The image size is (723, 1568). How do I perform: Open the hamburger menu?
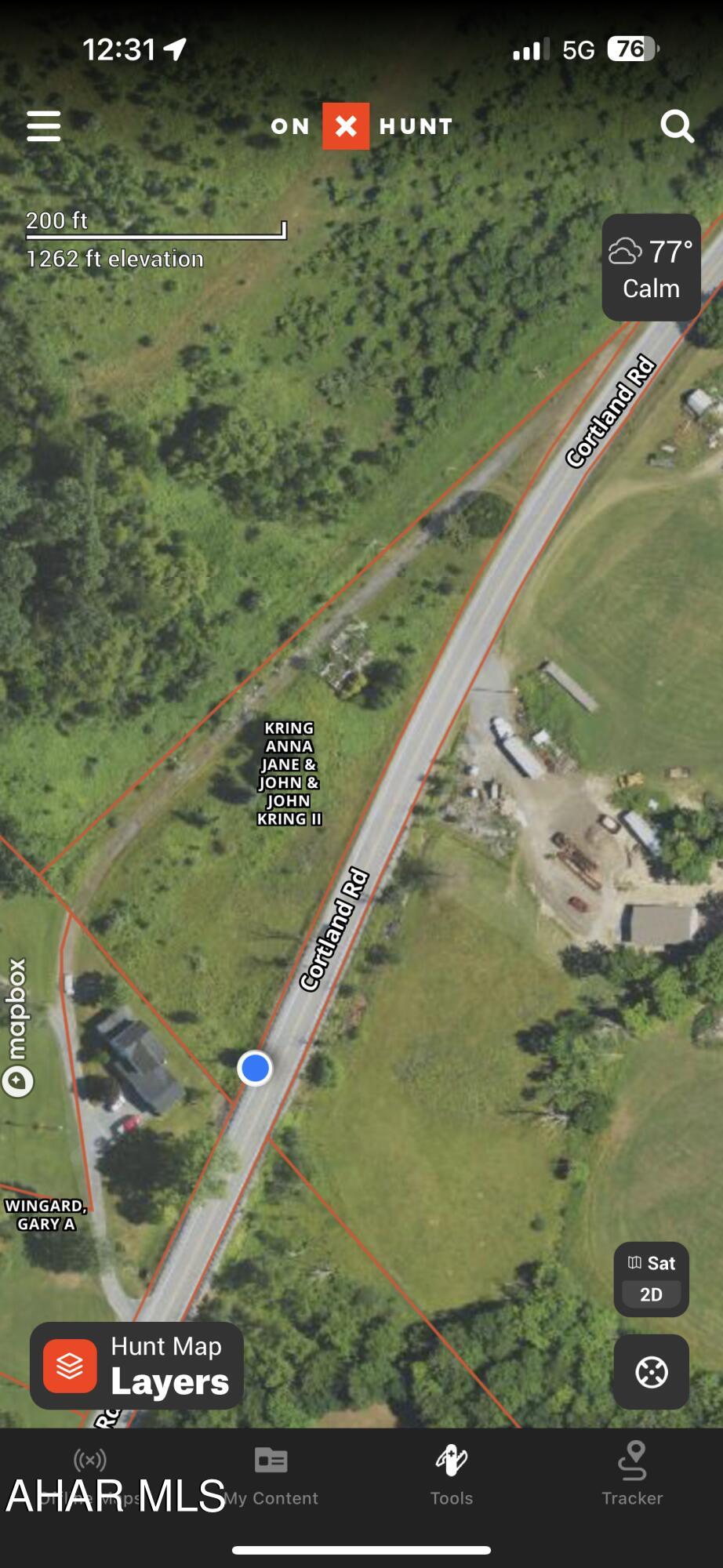[x=44, y=125]
